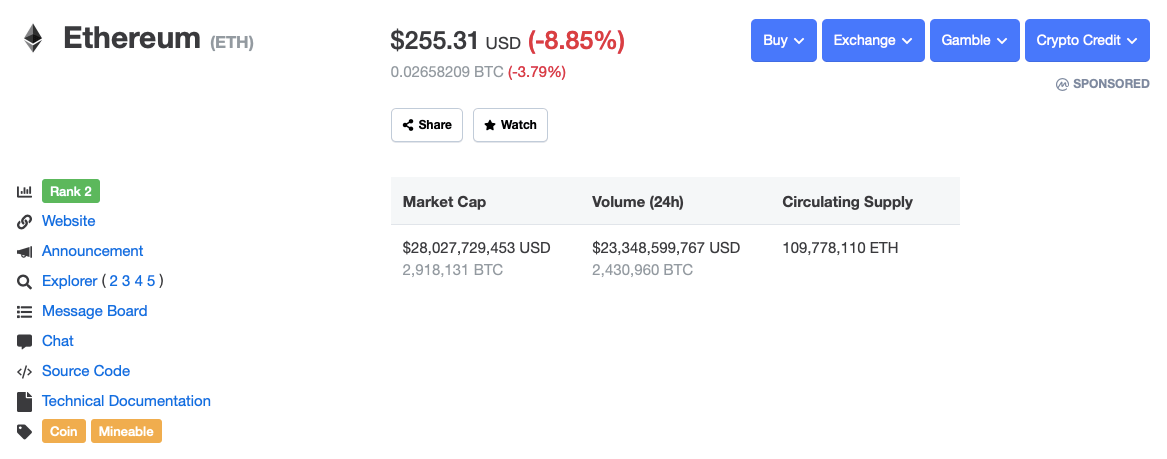Open the Gamble dropdown menu
This screenshot has width=1167, height=459.
pos(974,41)
